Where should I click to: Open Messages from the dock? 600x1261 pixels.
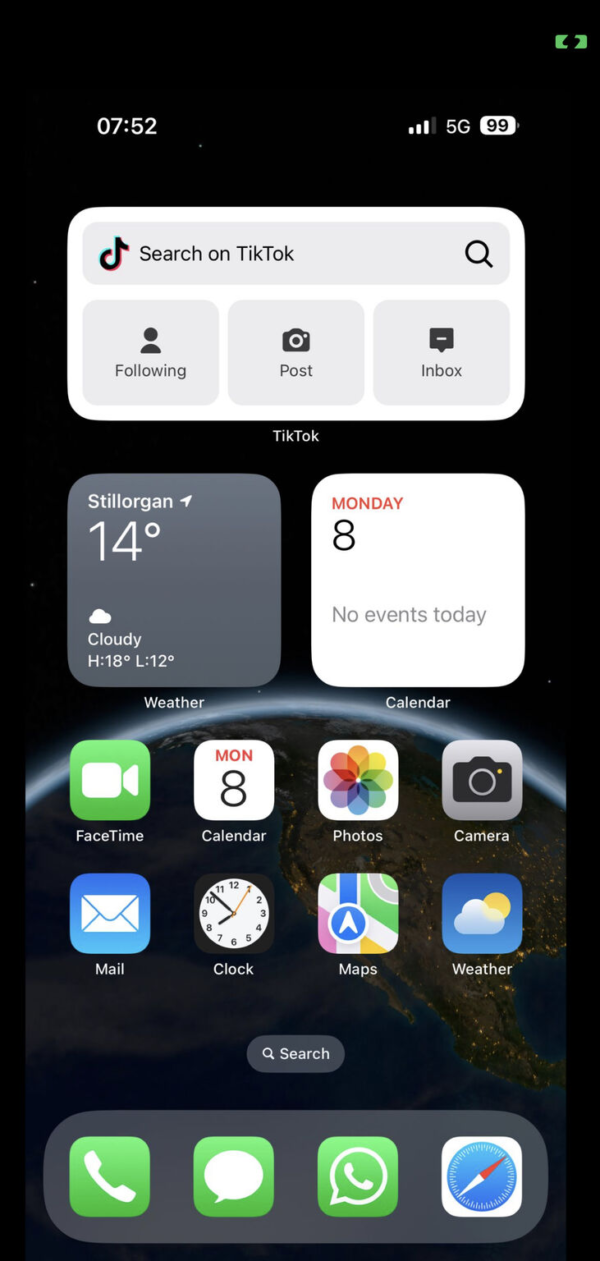pos(234,1176)
